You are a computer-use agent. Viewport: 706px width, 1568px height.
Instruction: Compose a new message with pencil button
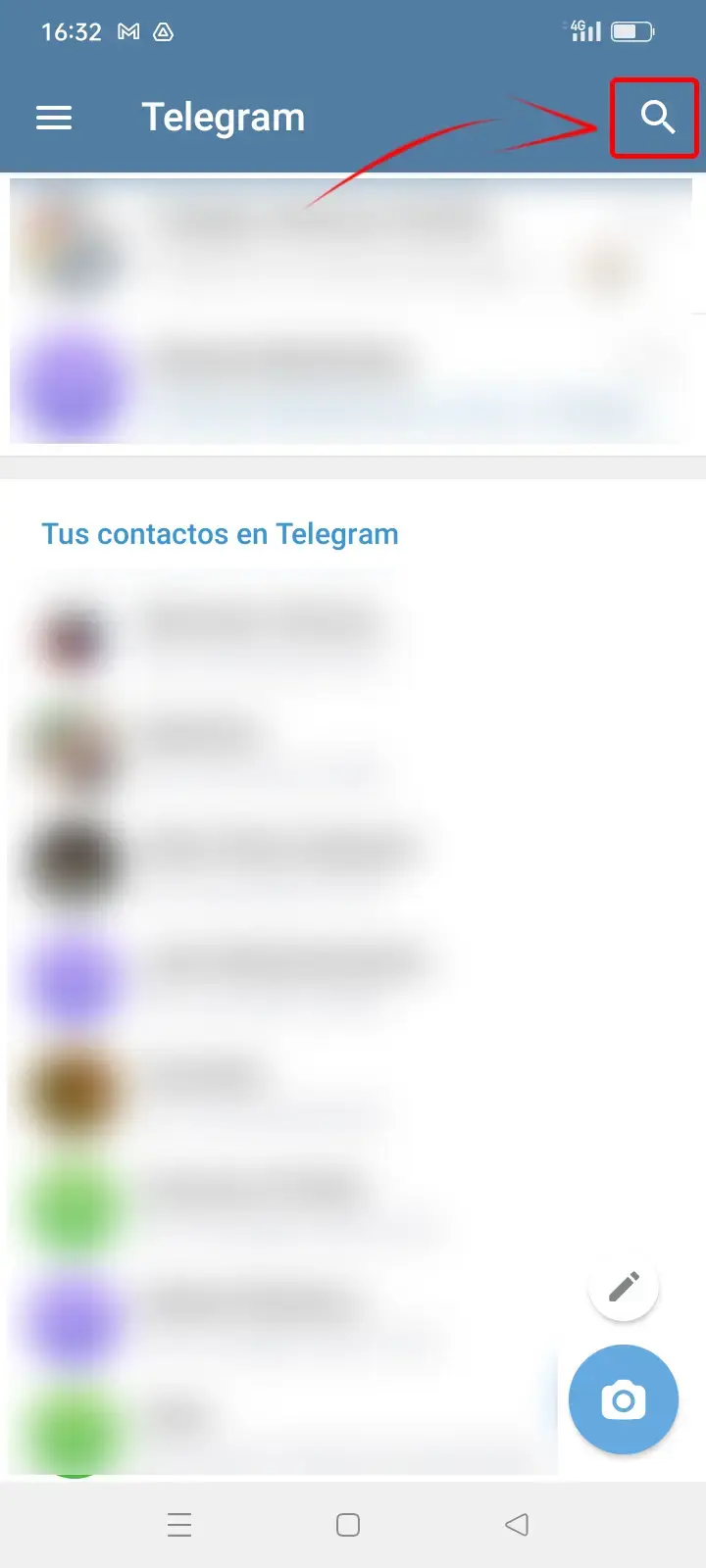(x=624, y=1286)
